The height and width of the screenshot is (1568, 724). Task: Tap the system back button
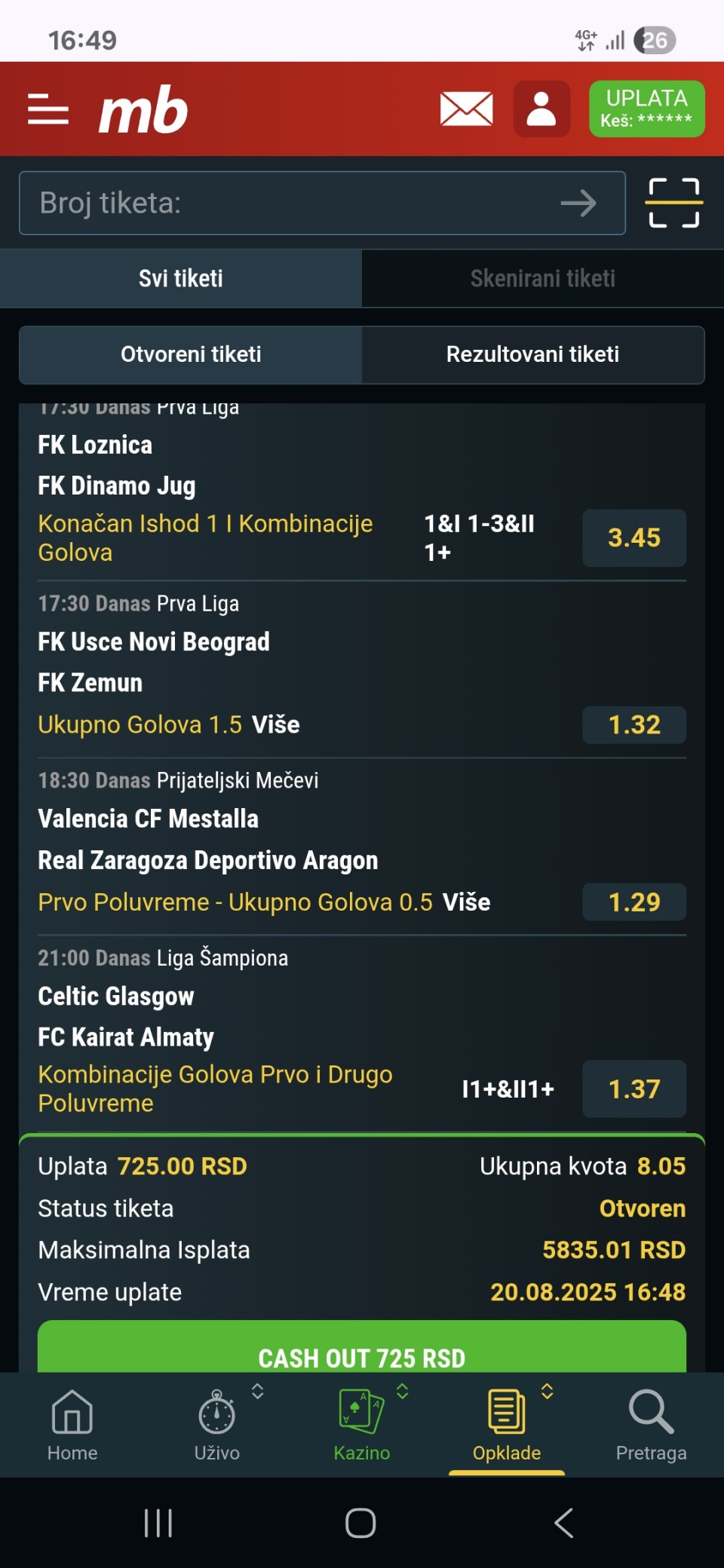(x=564, y=1523)
